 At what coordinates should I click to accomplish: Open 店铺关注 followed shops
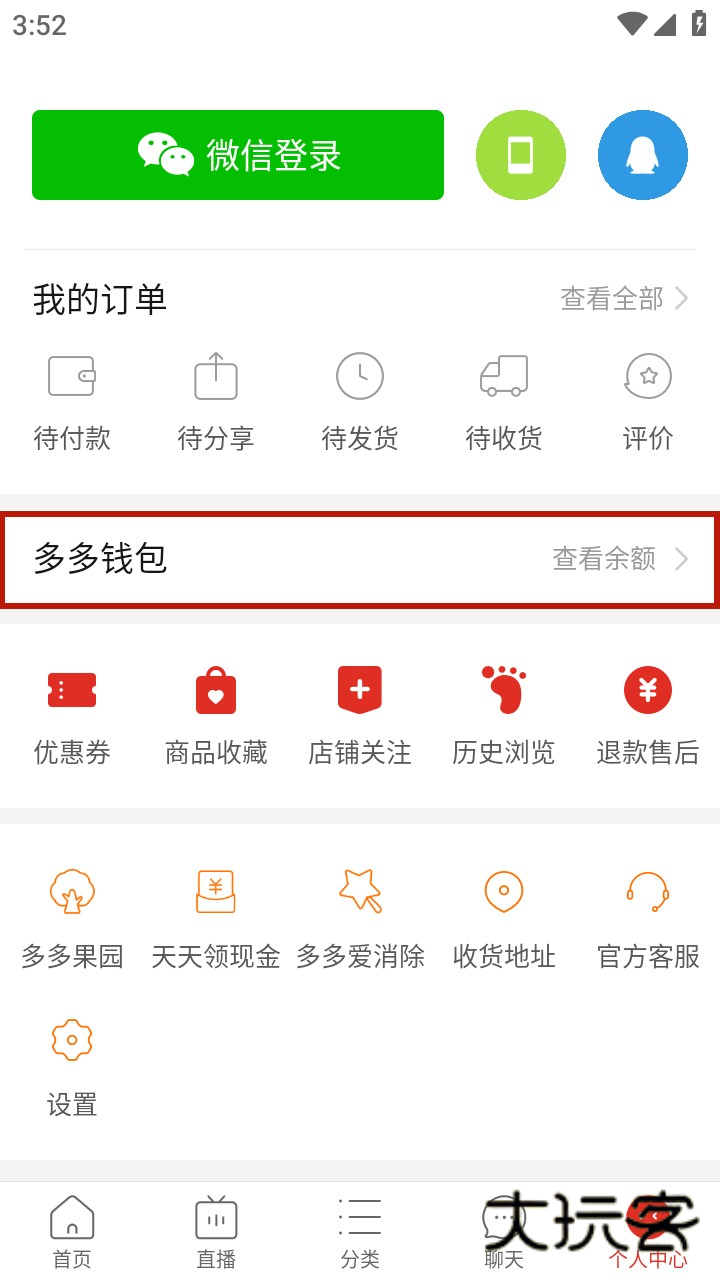[x=360, y=714]
